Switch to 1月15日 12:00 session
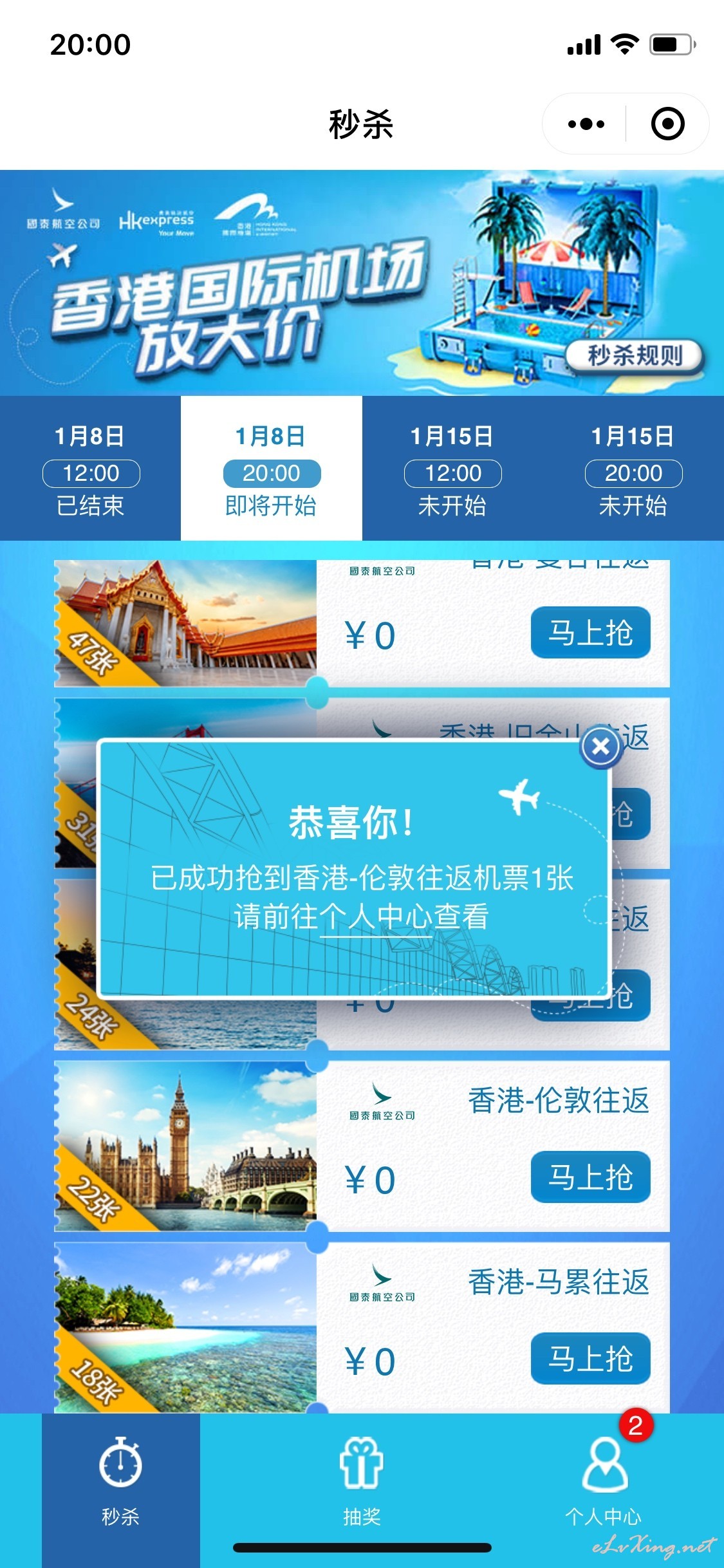Screen dimensions: 724x1568 (x=452, y=469)
